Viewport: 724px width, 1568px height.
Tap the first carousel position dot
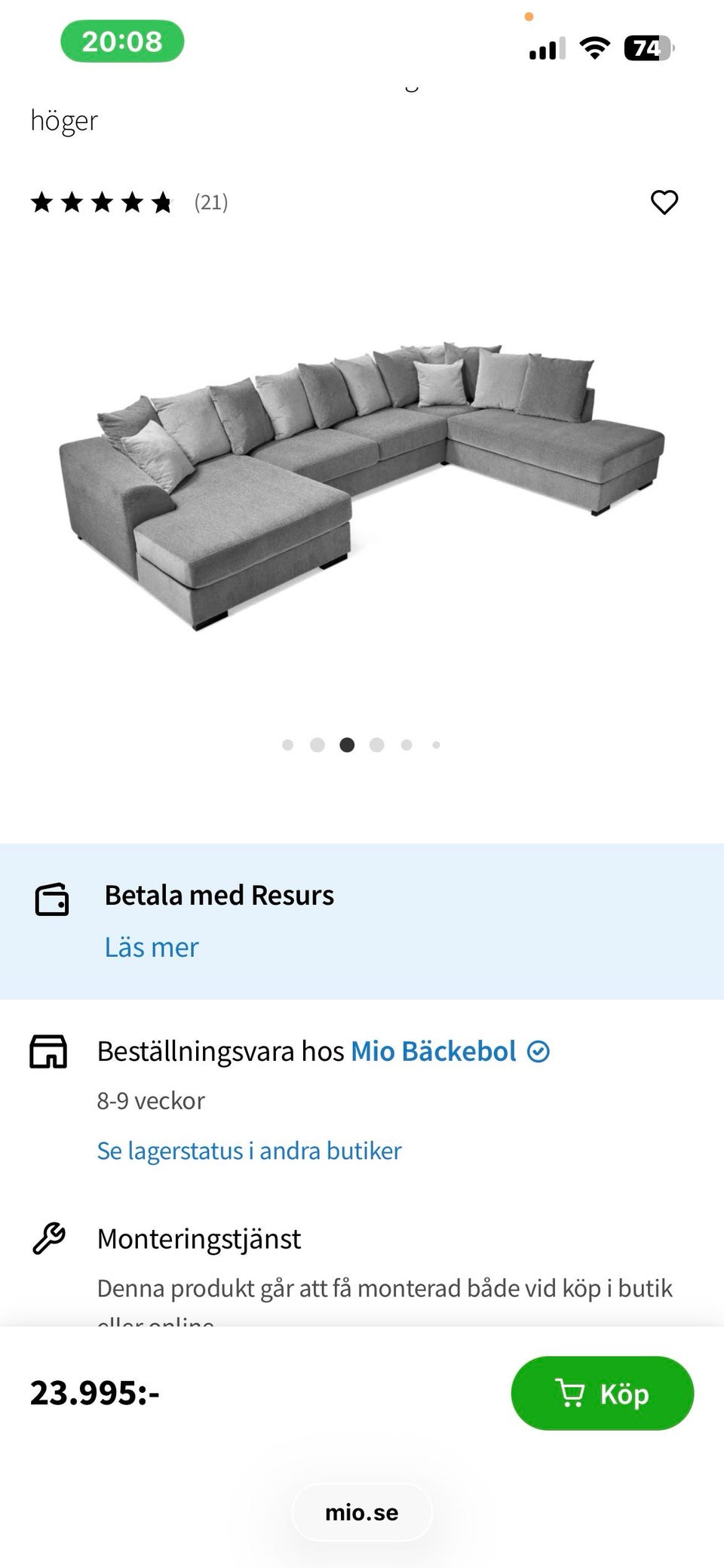289,745
